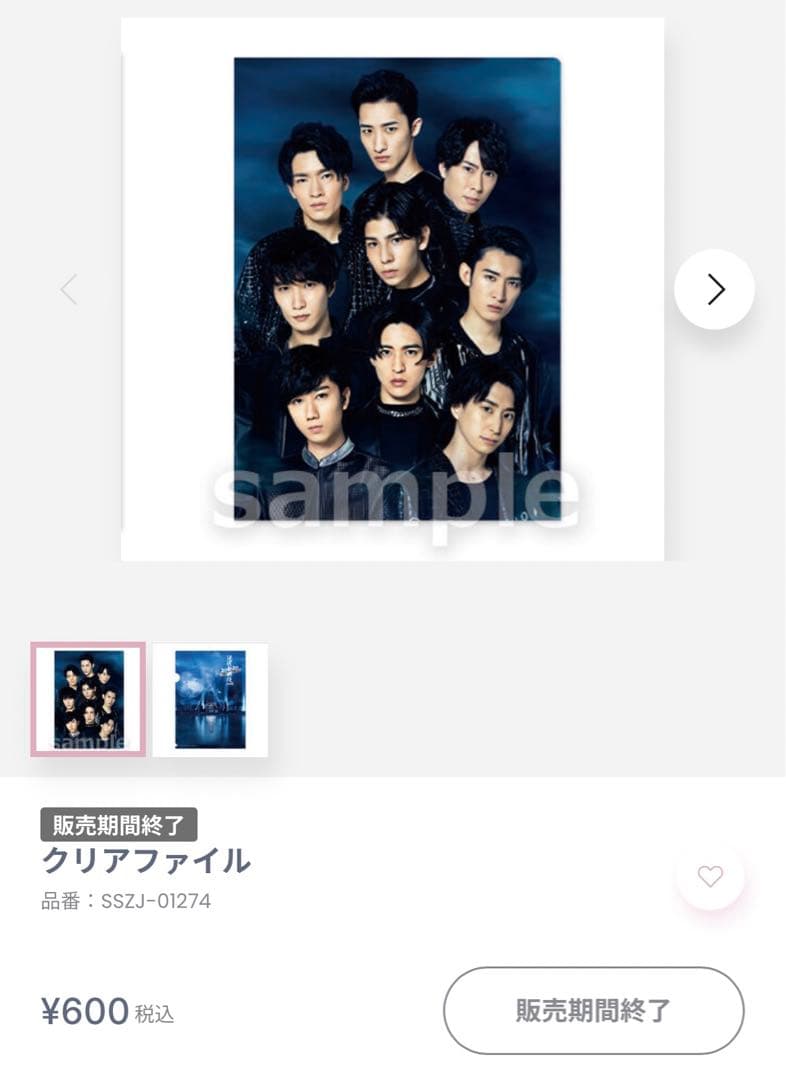Image resolution: width=786 pixels, height=1080 pixels.
Task: Go to the previous product image
Action: (x=69, y=289)
